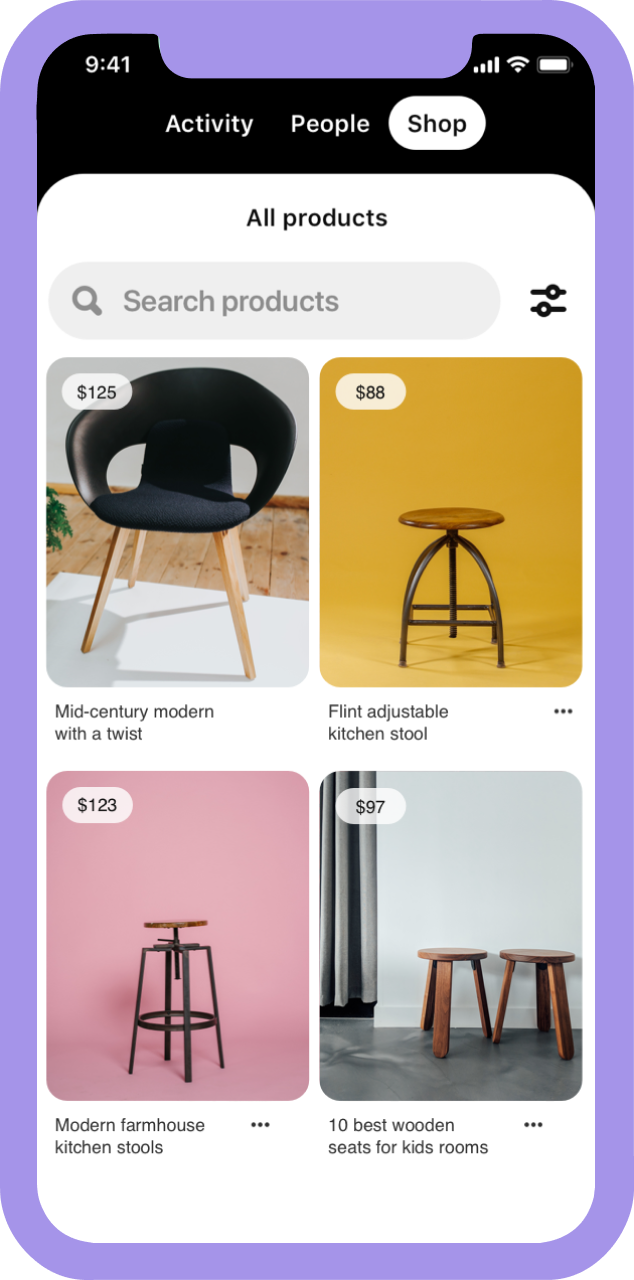Tap the Search products field
The width and height of the screenshot is (634, 1280).
[x=274, y=301]
